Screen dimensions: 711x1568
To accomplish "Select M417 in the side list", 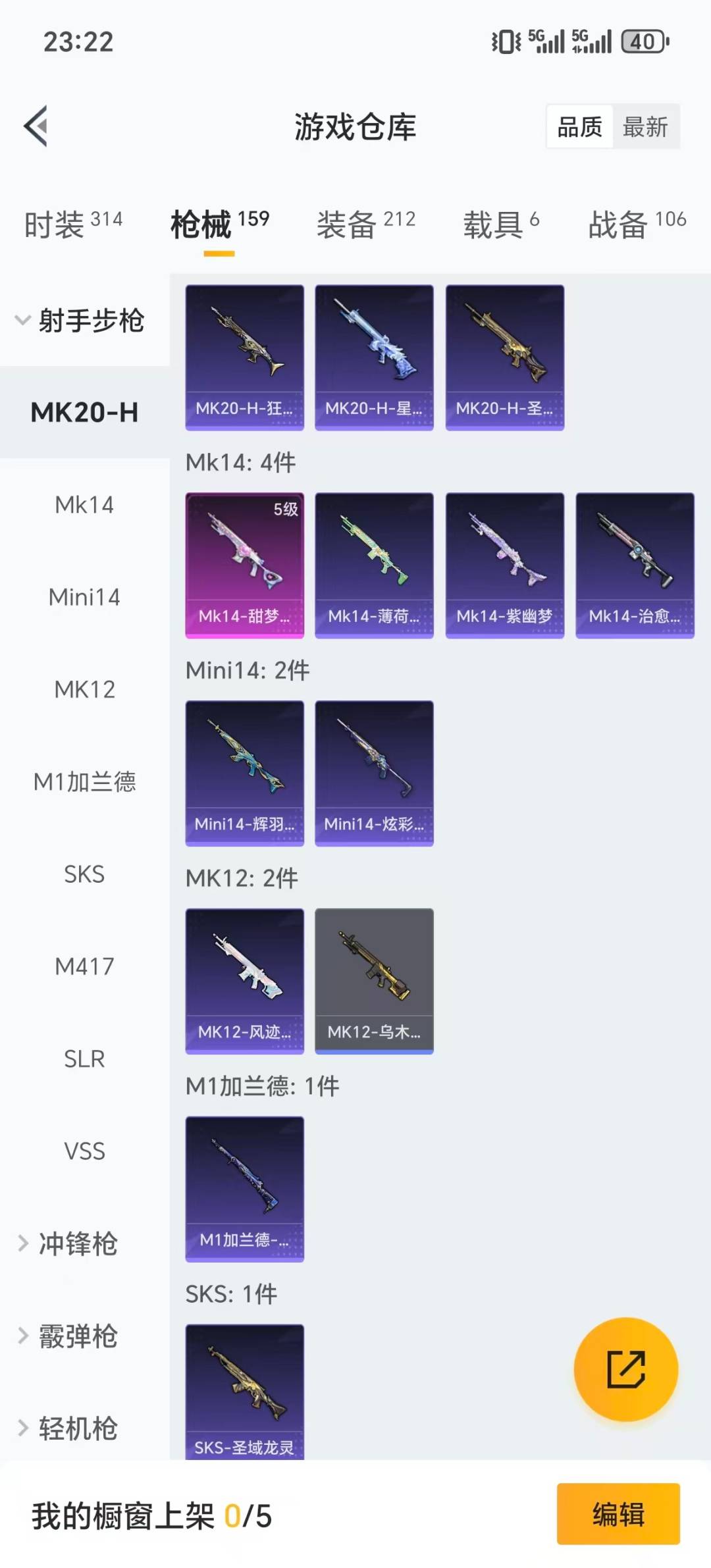I will [84, 966].
